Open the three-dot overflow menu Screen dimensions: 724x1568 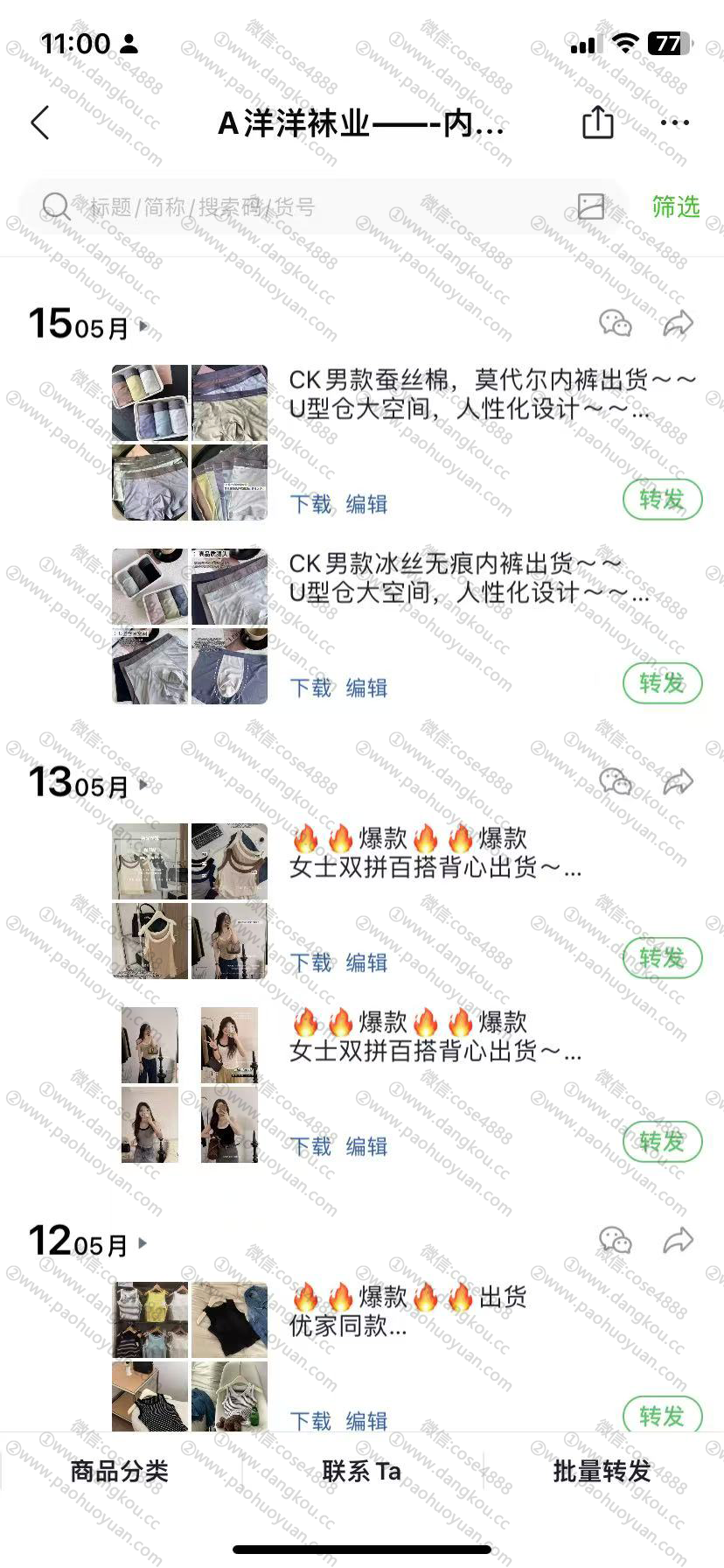[x=675, y=123]
